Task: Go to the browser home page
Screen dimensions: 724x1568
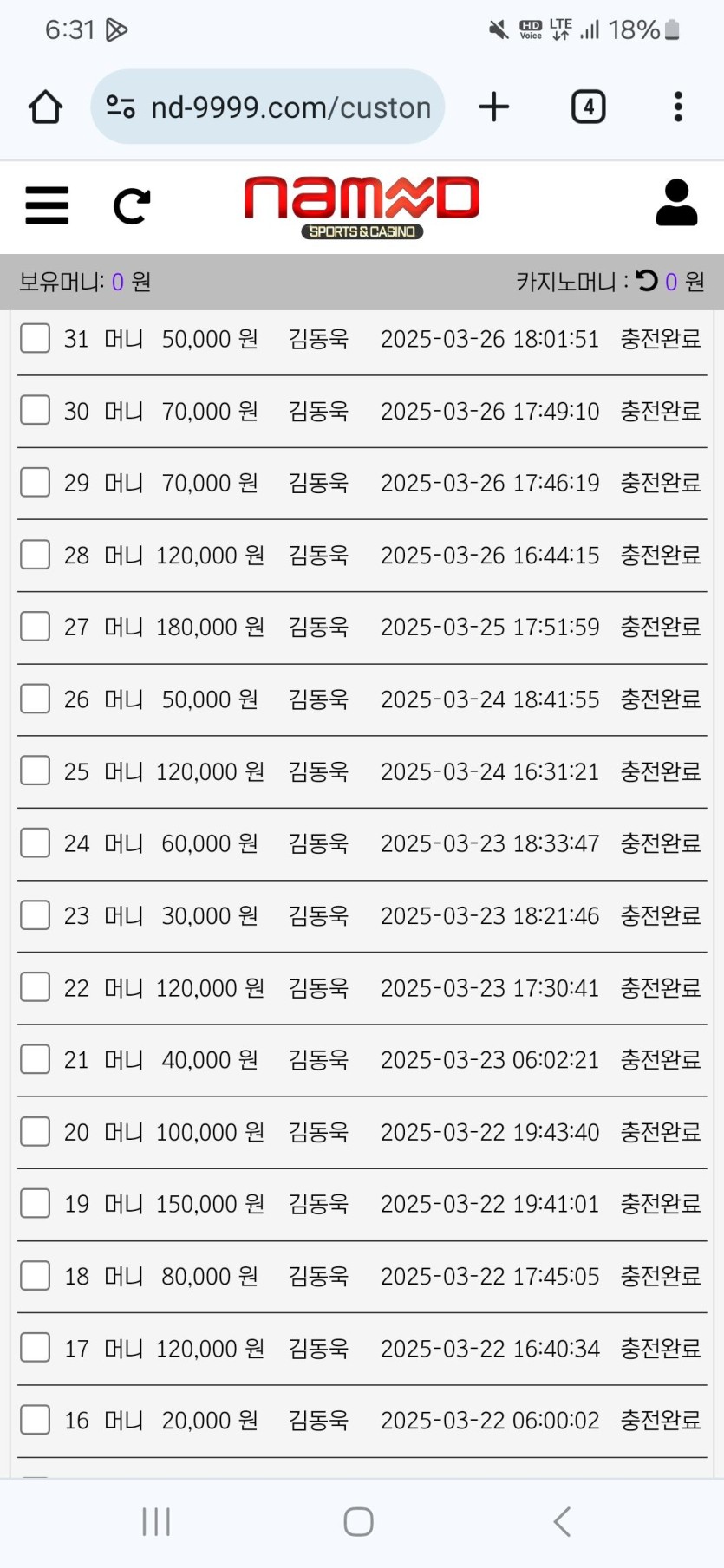Action: click(45, 107)
